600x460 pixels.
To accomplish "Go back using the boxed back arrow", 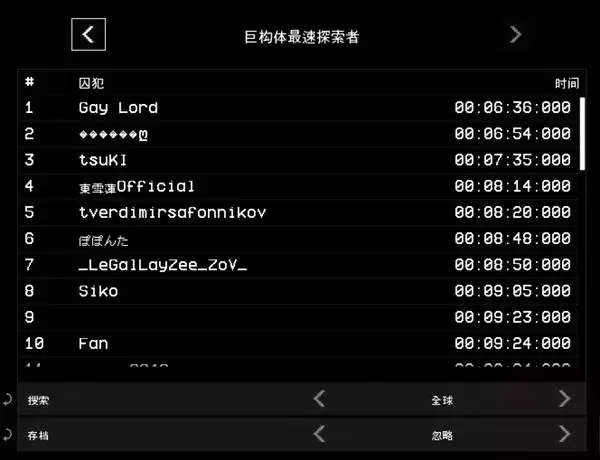I will (x=88, y=34).
